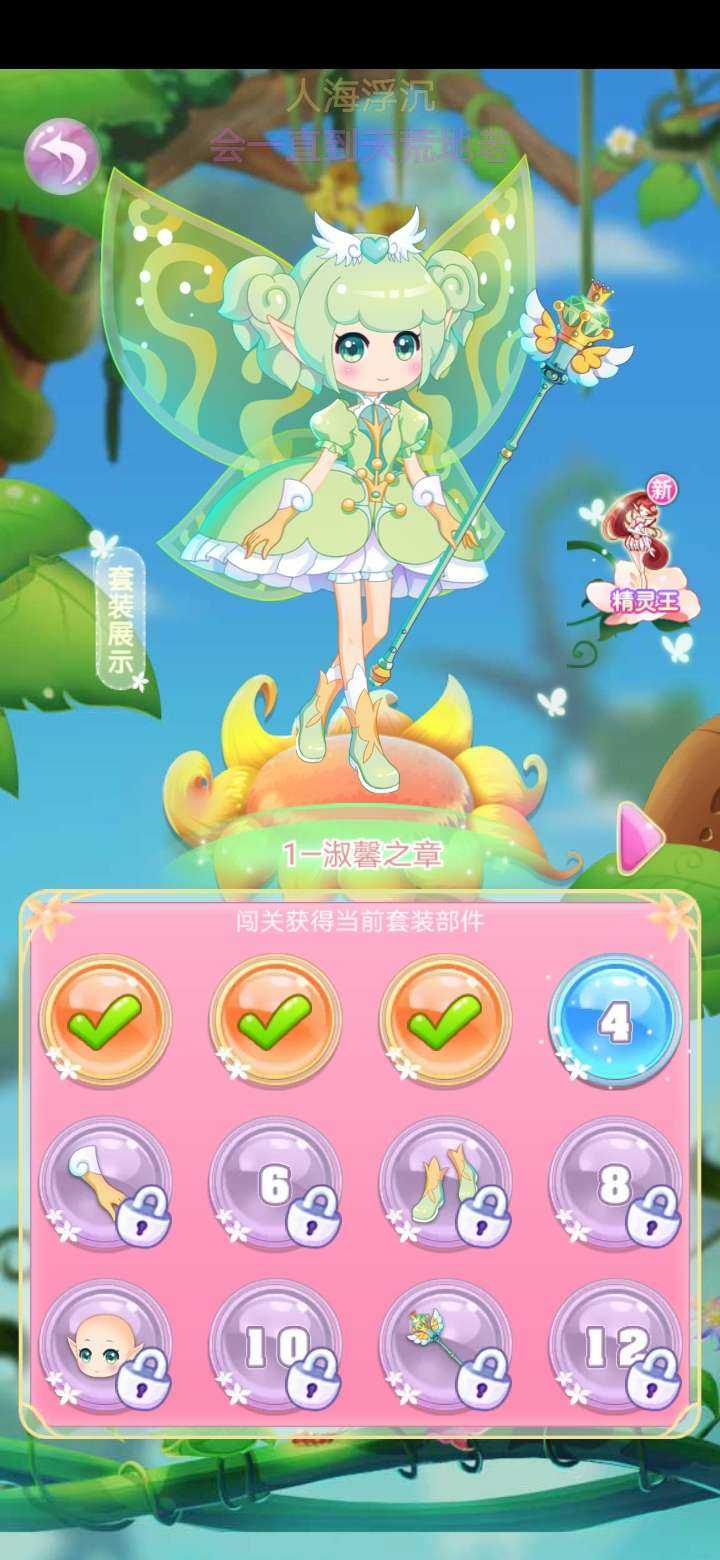Screen dimensions: 720x1560
Task: Tap the purple back arrow button
Action: [62, 156]
